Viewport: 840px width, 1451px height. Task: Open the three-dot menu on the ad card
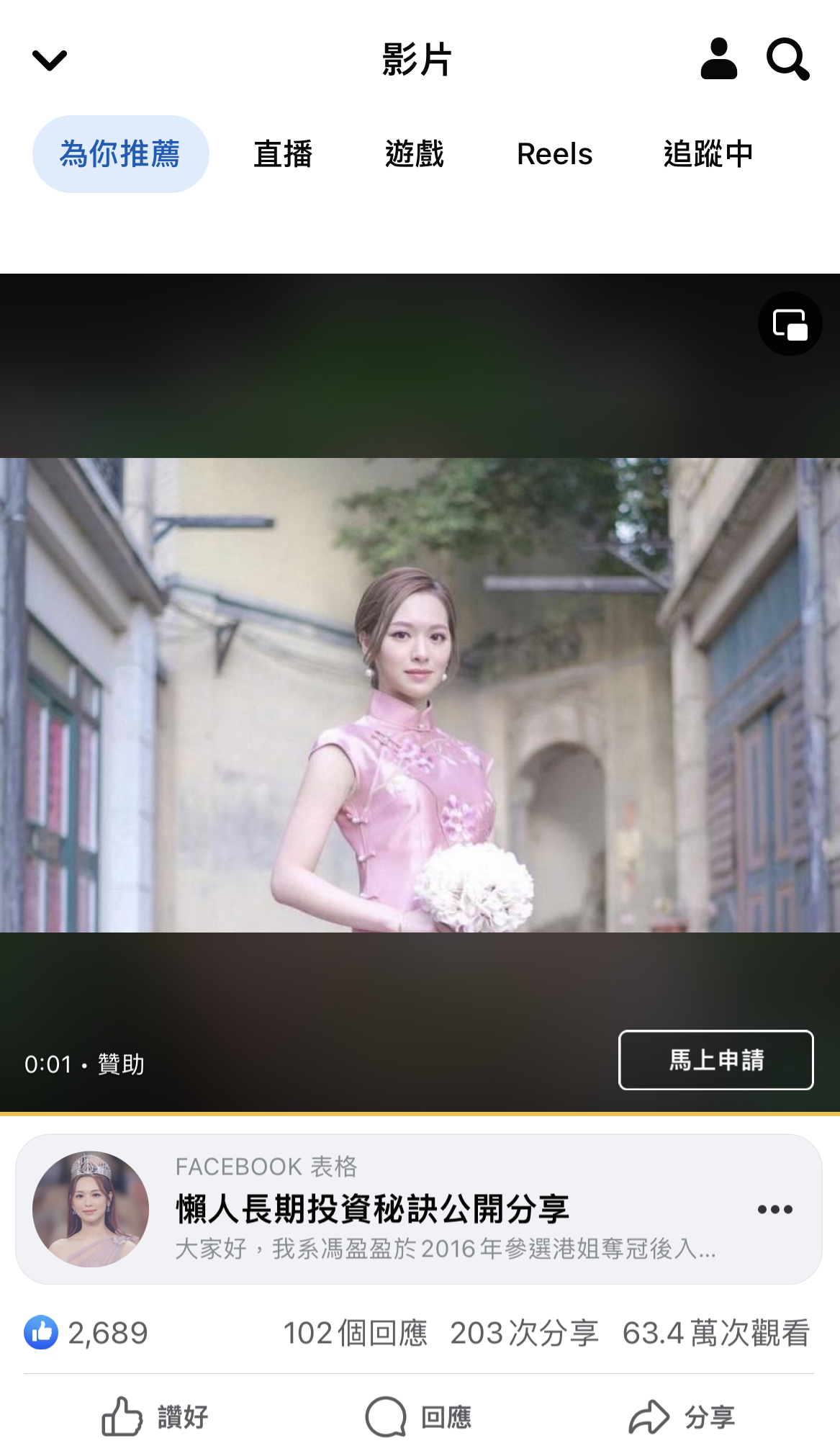774,1210
